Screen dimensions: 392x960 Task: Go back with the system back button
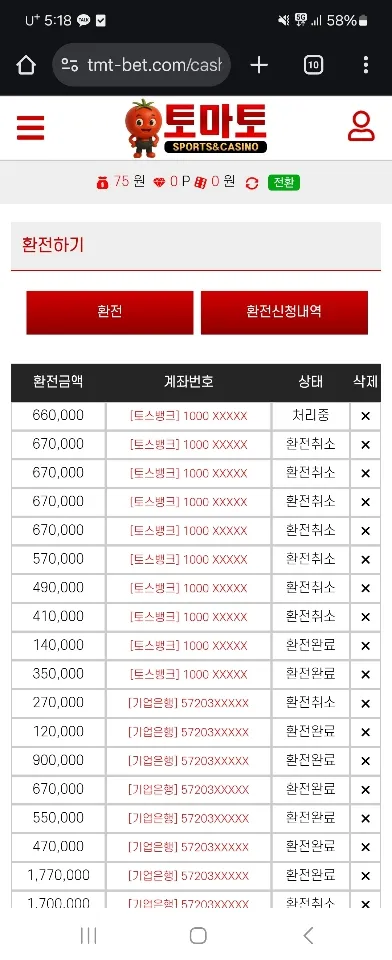coord(309,935)
